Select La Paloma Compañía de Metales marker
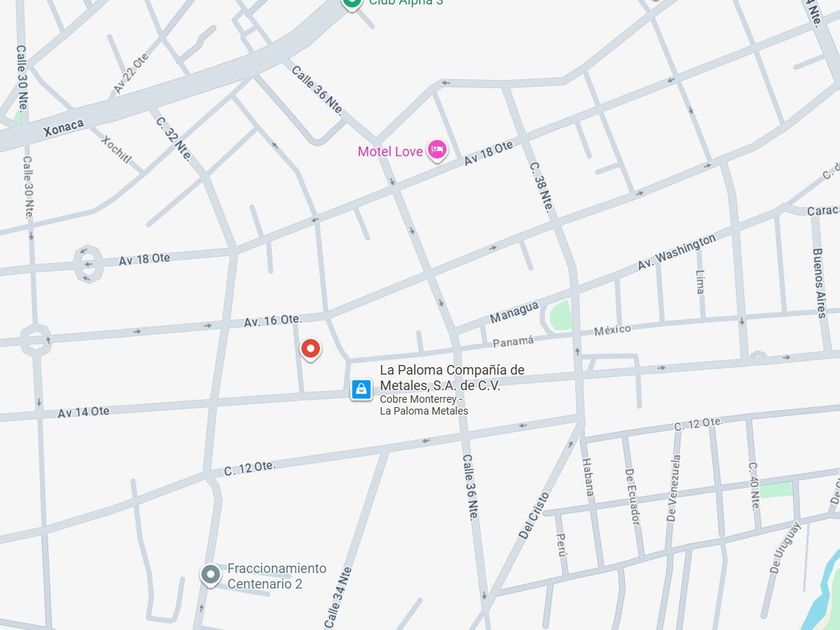The image size is (840, 630). pyautogui.click(x=362, y=389)
